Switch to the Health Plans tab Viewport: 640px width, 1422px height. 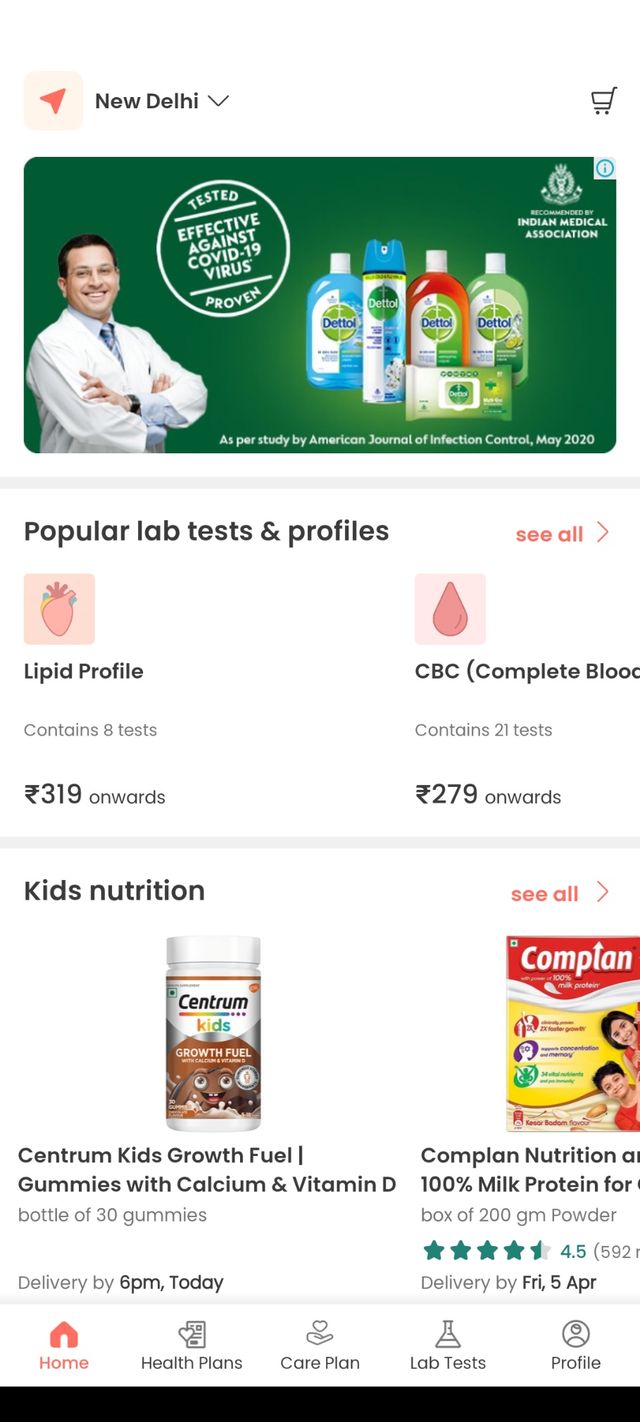pos(192,1345)
